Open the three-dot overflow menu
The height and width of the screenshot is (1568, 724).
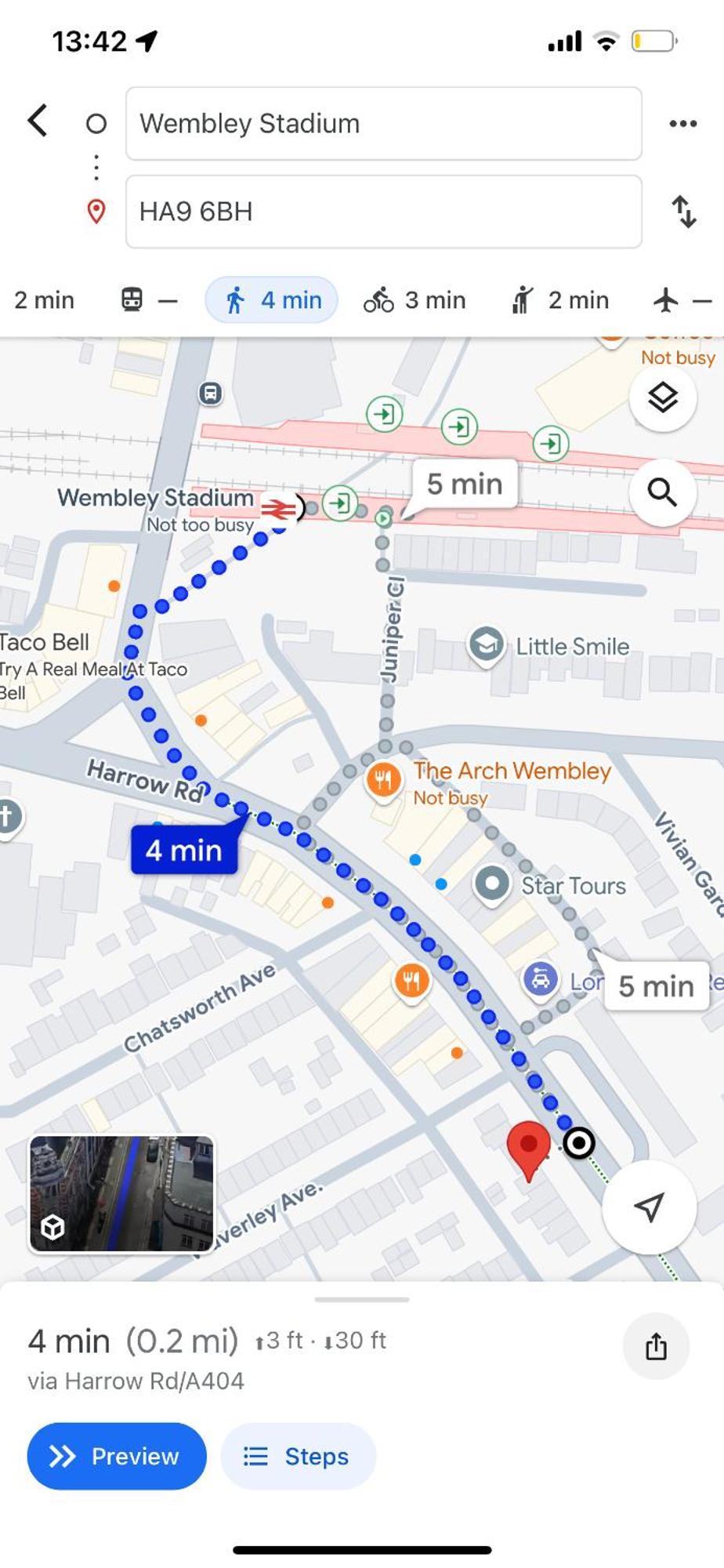pos(682,123)
